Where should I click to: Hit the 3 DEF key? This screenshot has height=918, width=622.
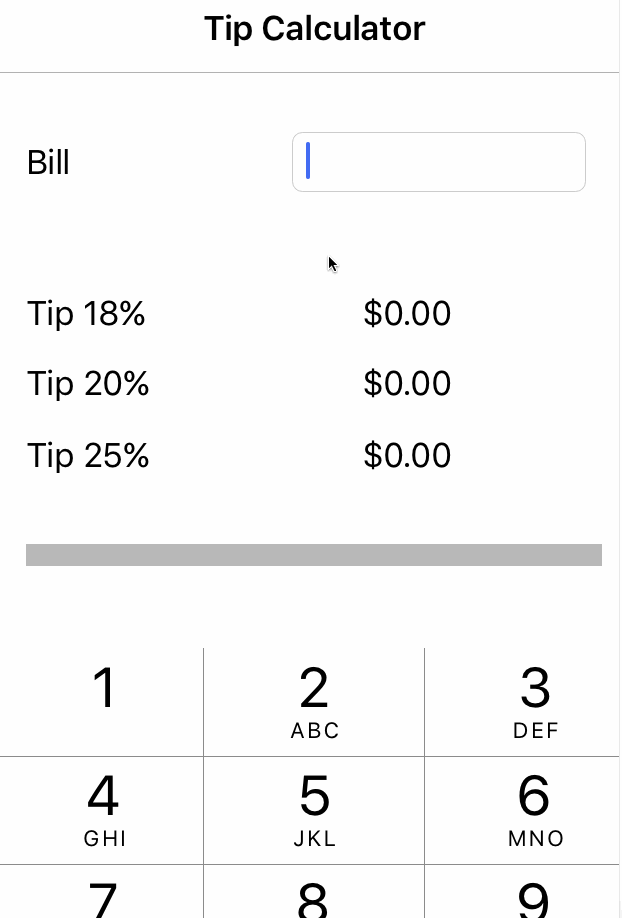pyautogui.click(x=534, y=701)
